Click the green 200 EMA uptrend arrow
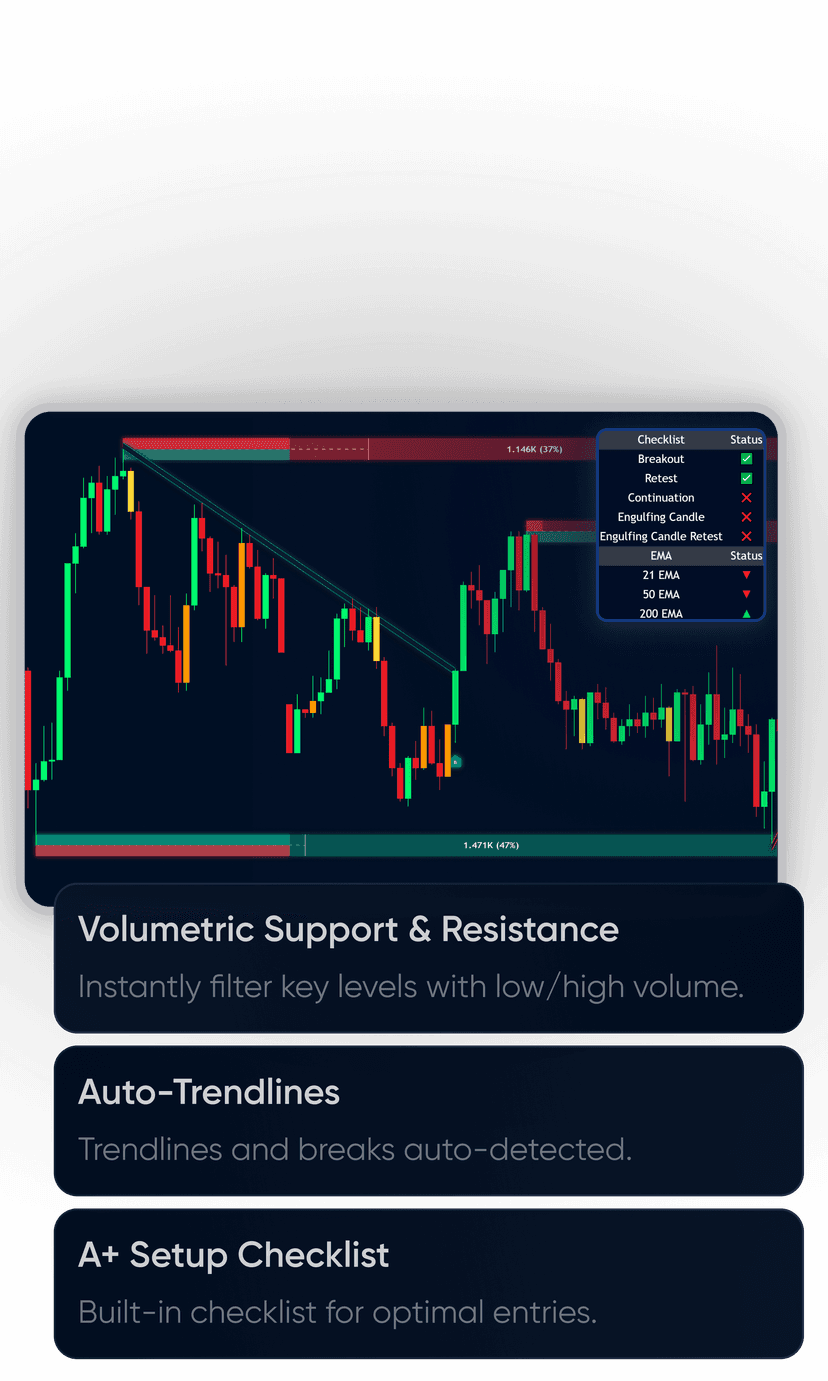Screen dimensions: 828x1381 pos(746,614)
